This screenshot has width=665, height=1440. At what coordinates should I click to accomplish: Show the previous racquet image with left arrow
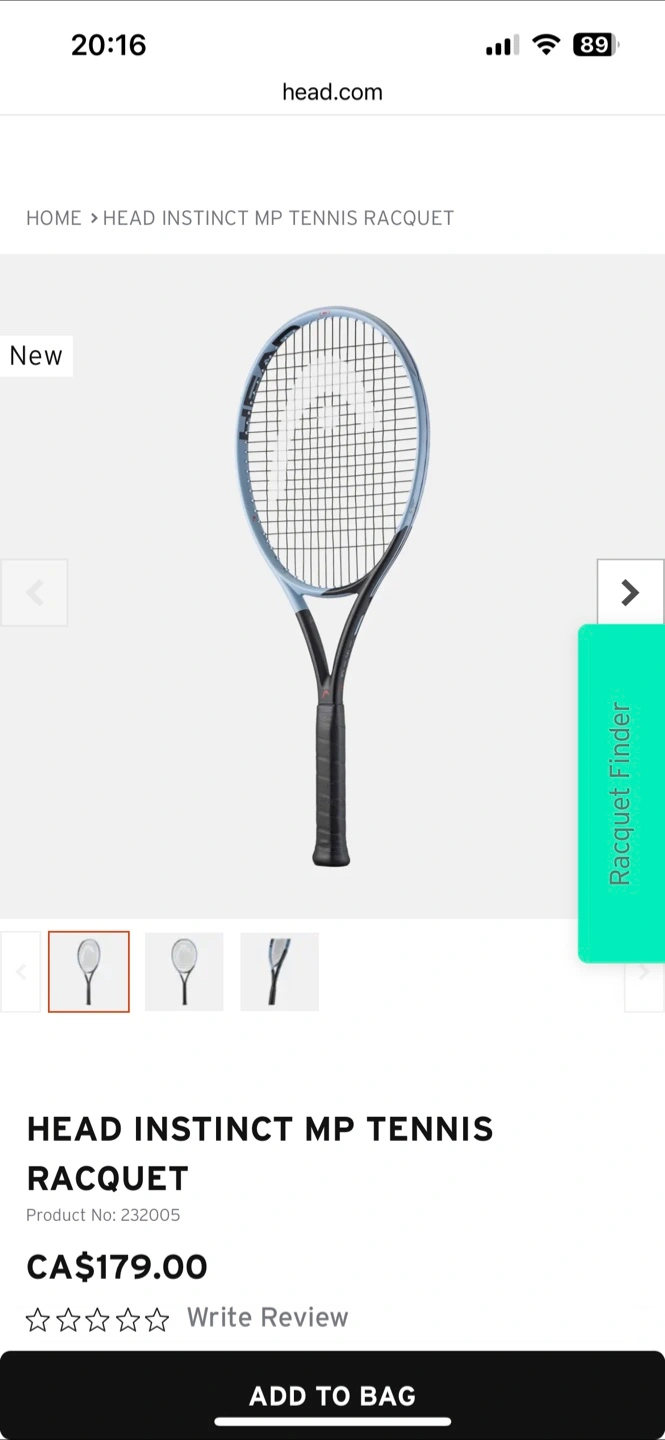34,593
